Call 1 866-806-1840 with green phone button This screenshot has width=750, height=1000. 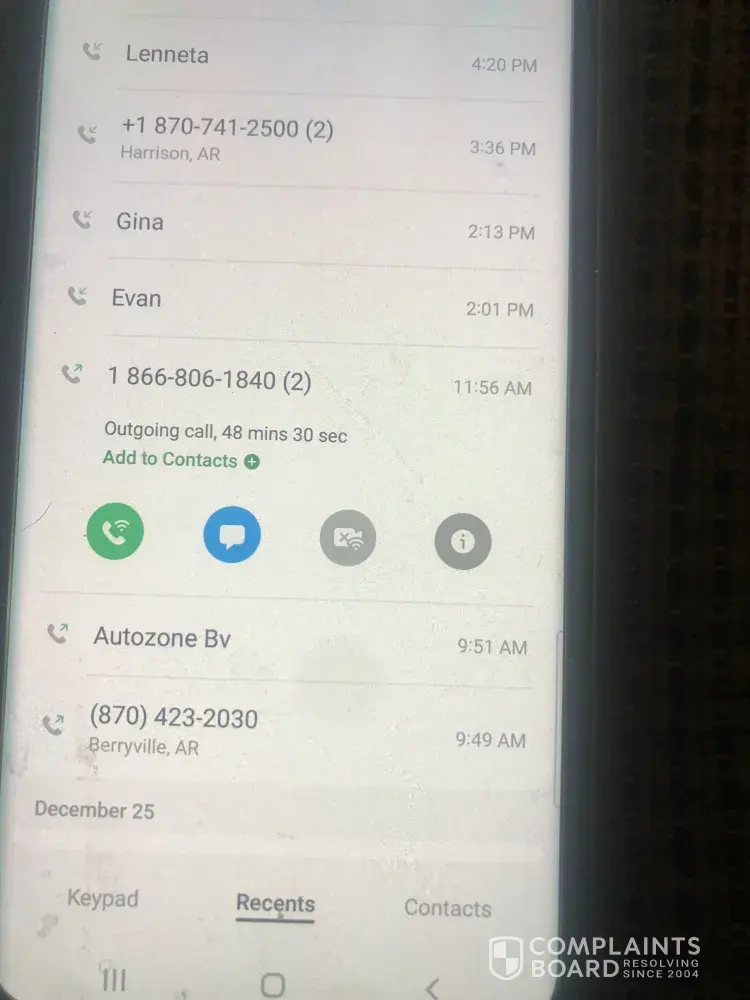coord(115,532)
